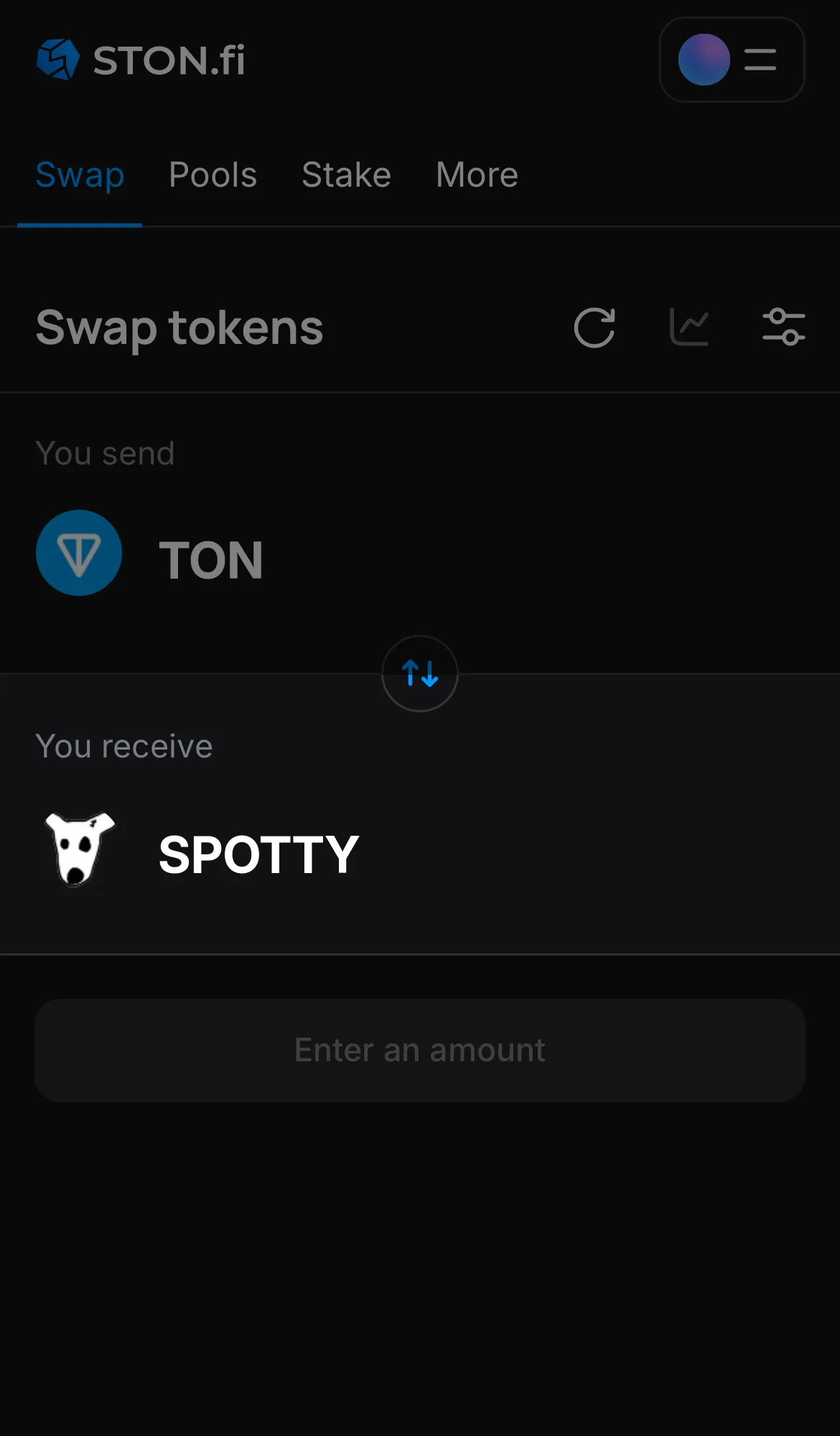Viewport: 840px width, 1436px height.
Task: Click the You send amount area
Action: coord(610,560)
